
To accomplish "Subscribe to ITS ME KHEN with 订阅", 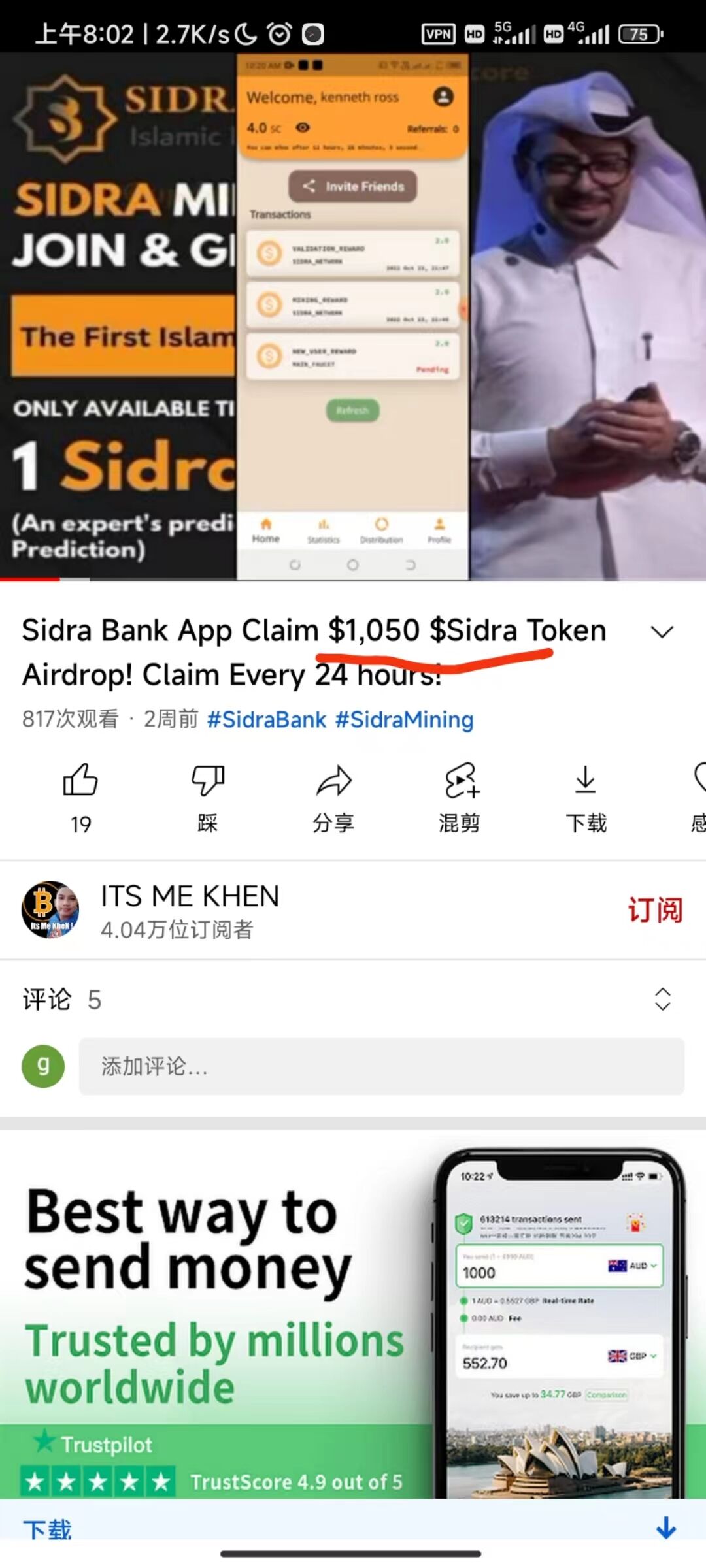I will (654, 910).
